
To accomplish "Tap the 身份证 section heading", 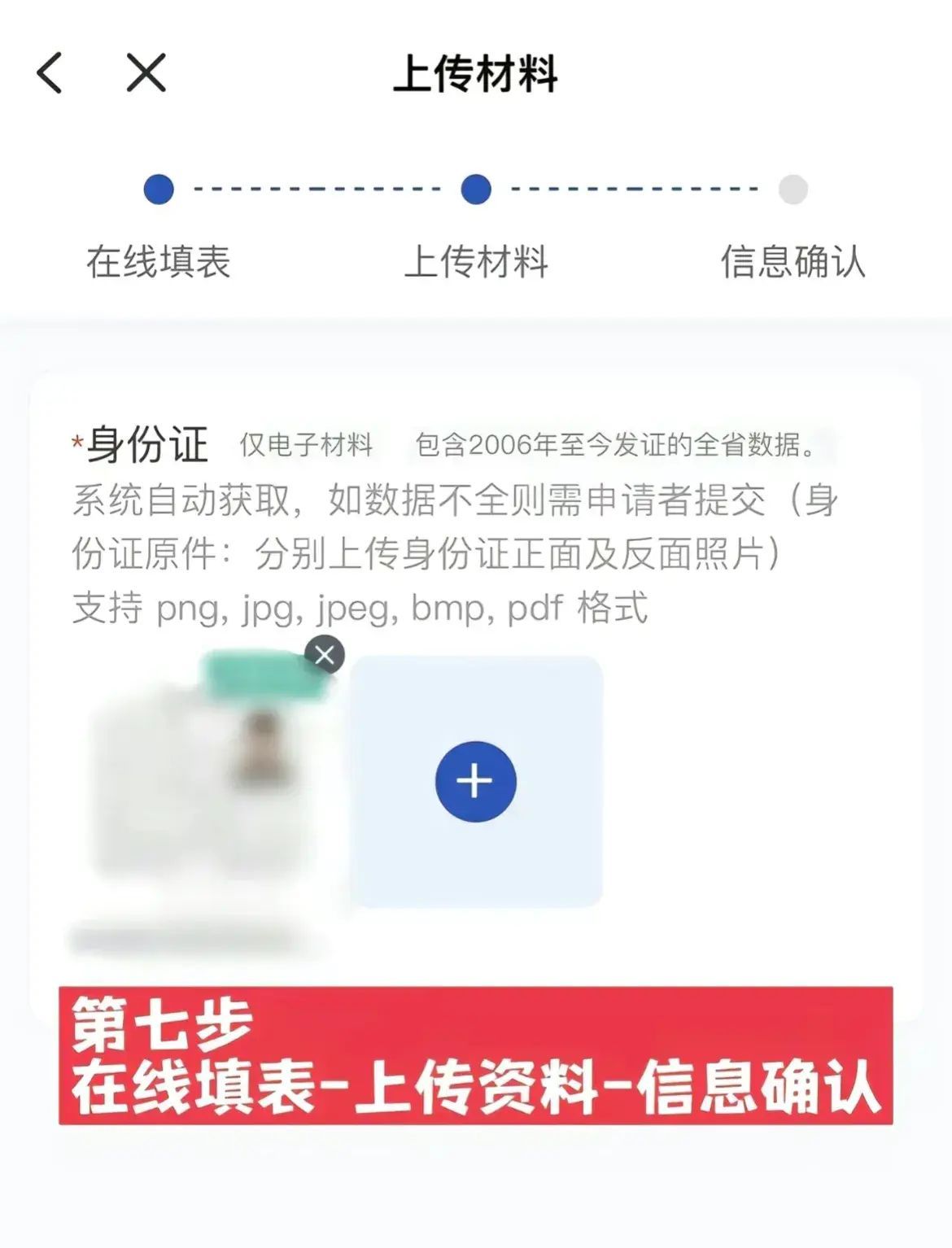I will [148, 443].
